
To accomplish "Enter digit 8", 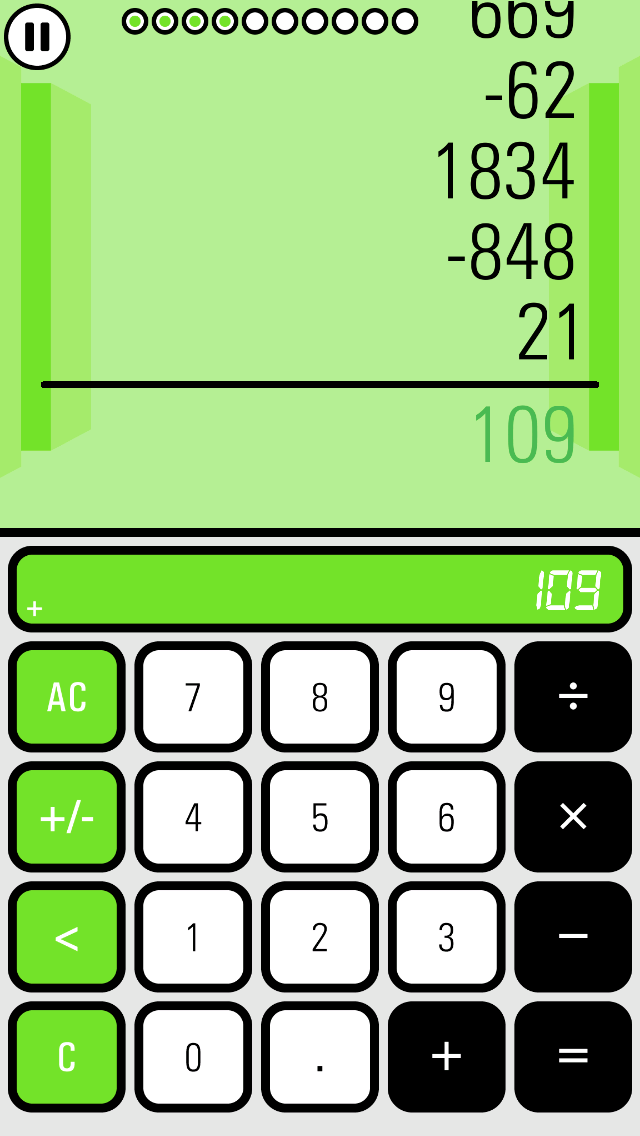I will pos(320,697).
